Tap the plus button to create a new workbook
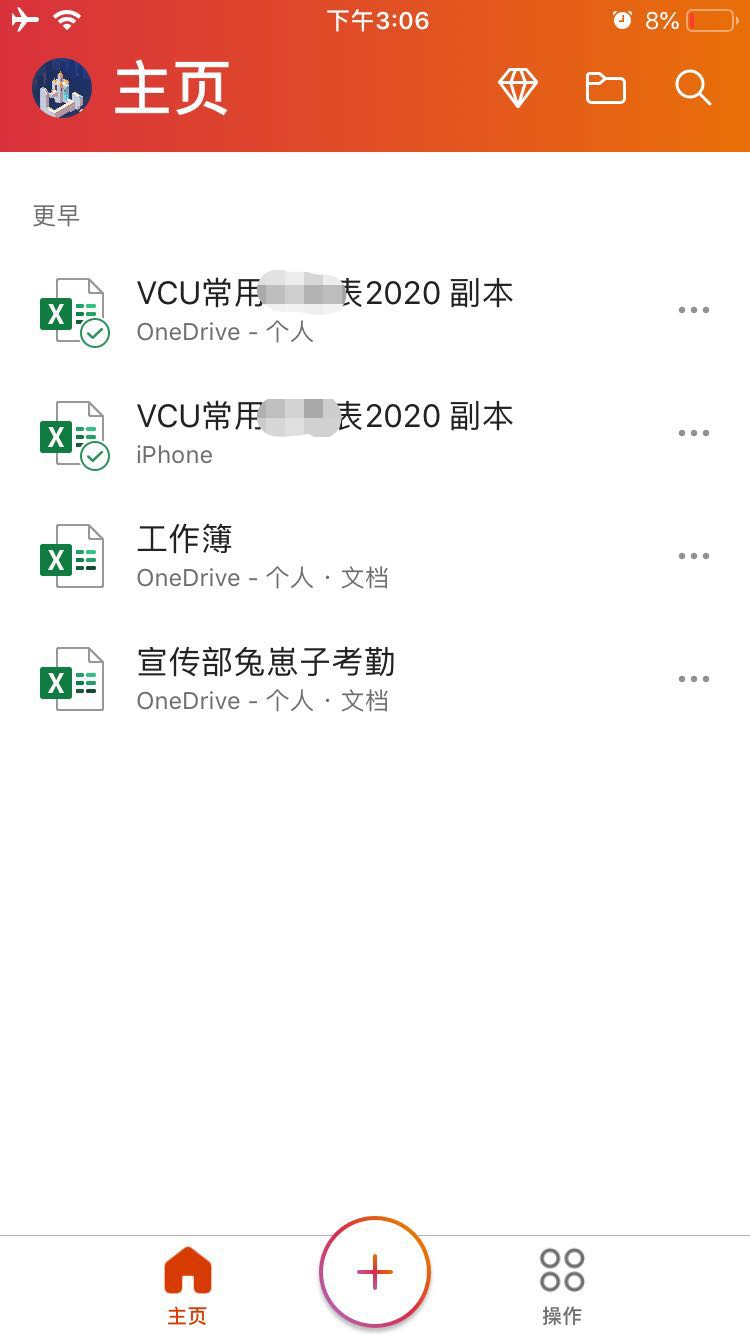 374,1272
